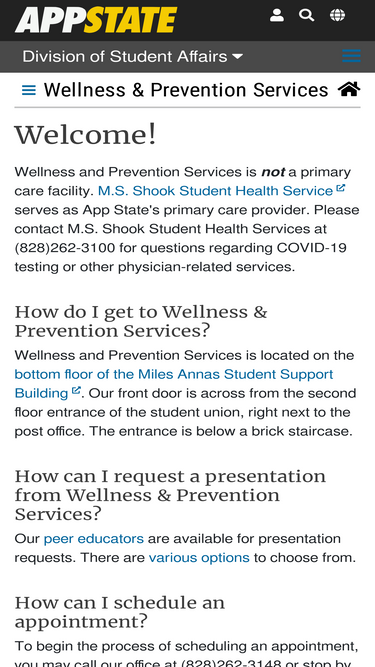Image resolution: width=375 pixels, height=667 pixels.
Task: Open the site search icon
Action: (x=306, y=15)
